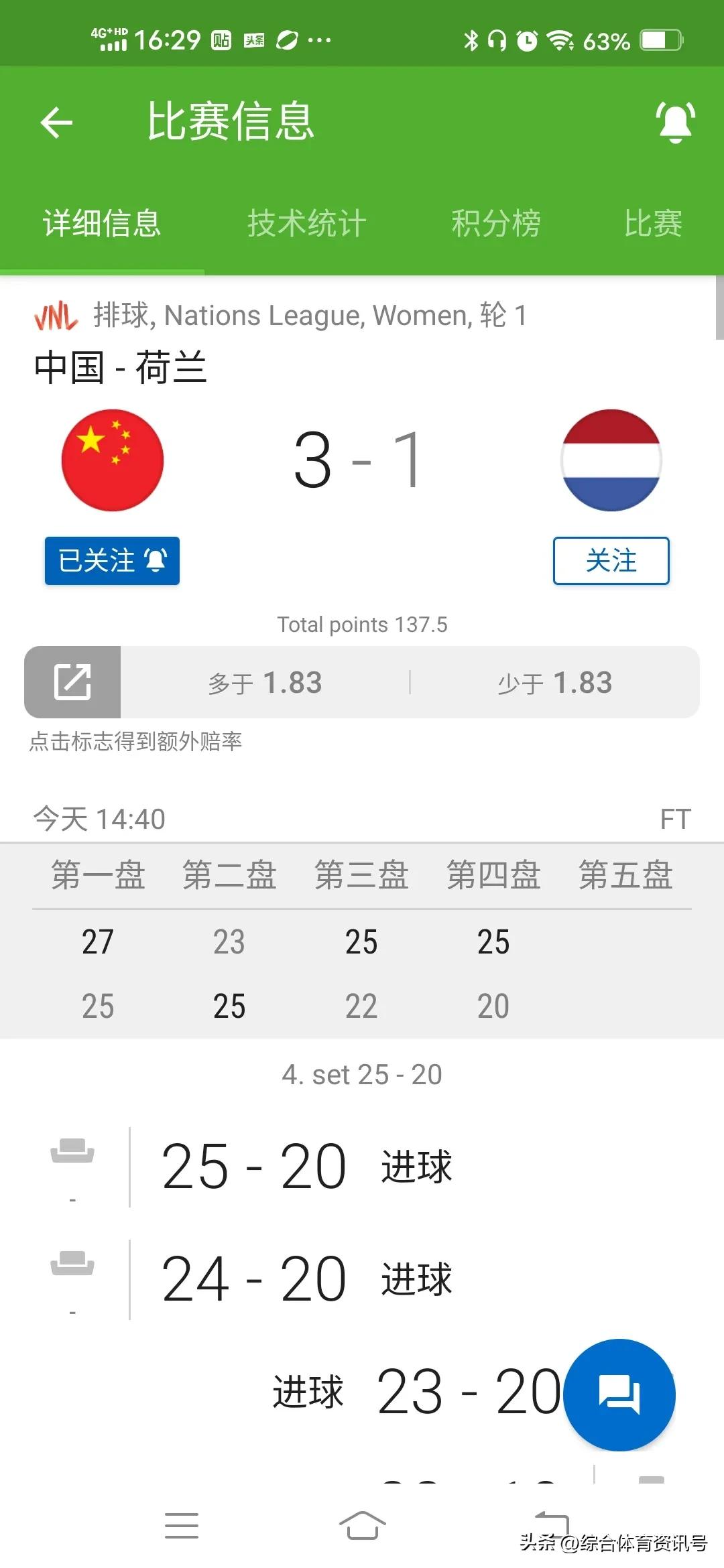Choose the 多于 1.83 odds
The height and width of the screenshot is (1568, 724).
[265, 683]
